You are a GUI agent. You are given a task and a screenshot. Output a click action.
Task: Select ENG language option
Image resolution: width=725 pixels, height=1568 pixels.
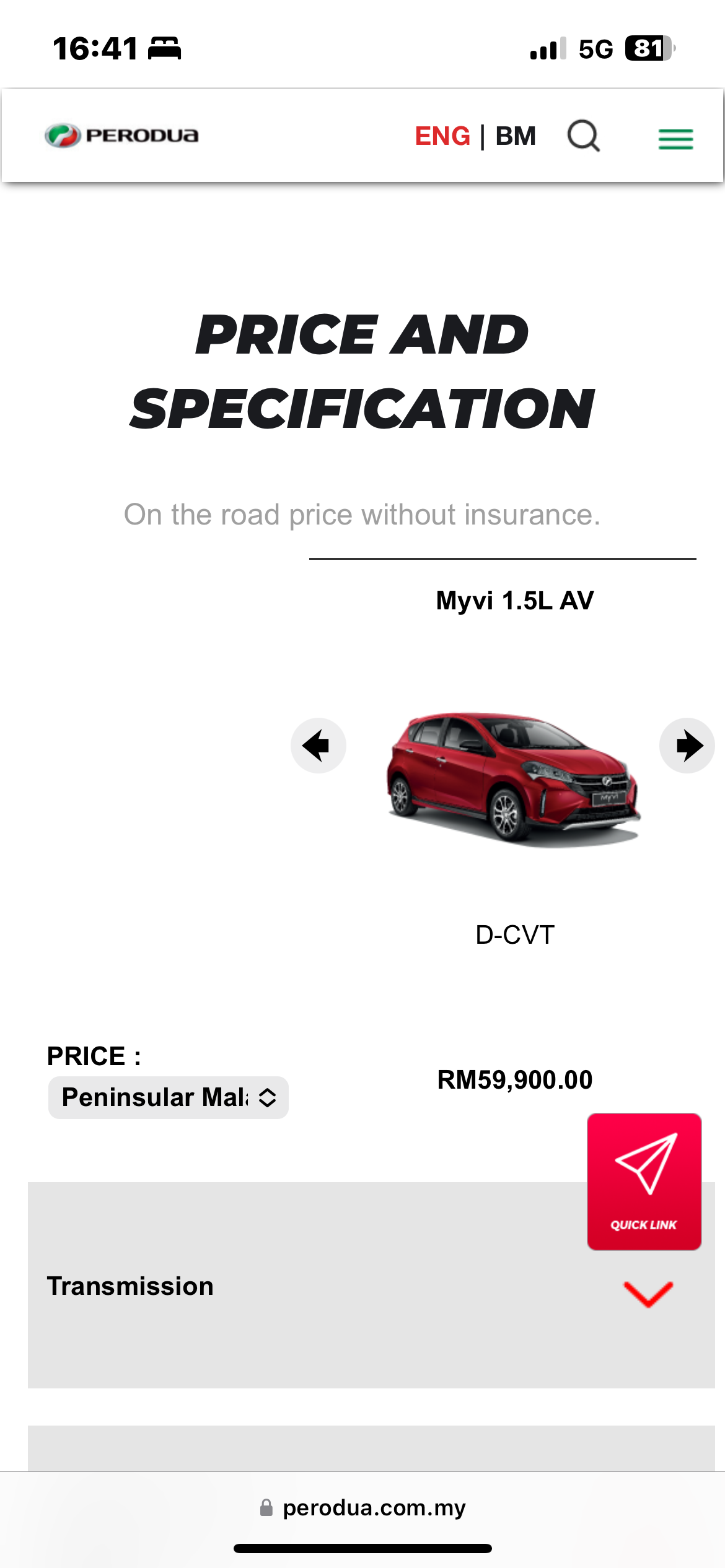[442, 136]
